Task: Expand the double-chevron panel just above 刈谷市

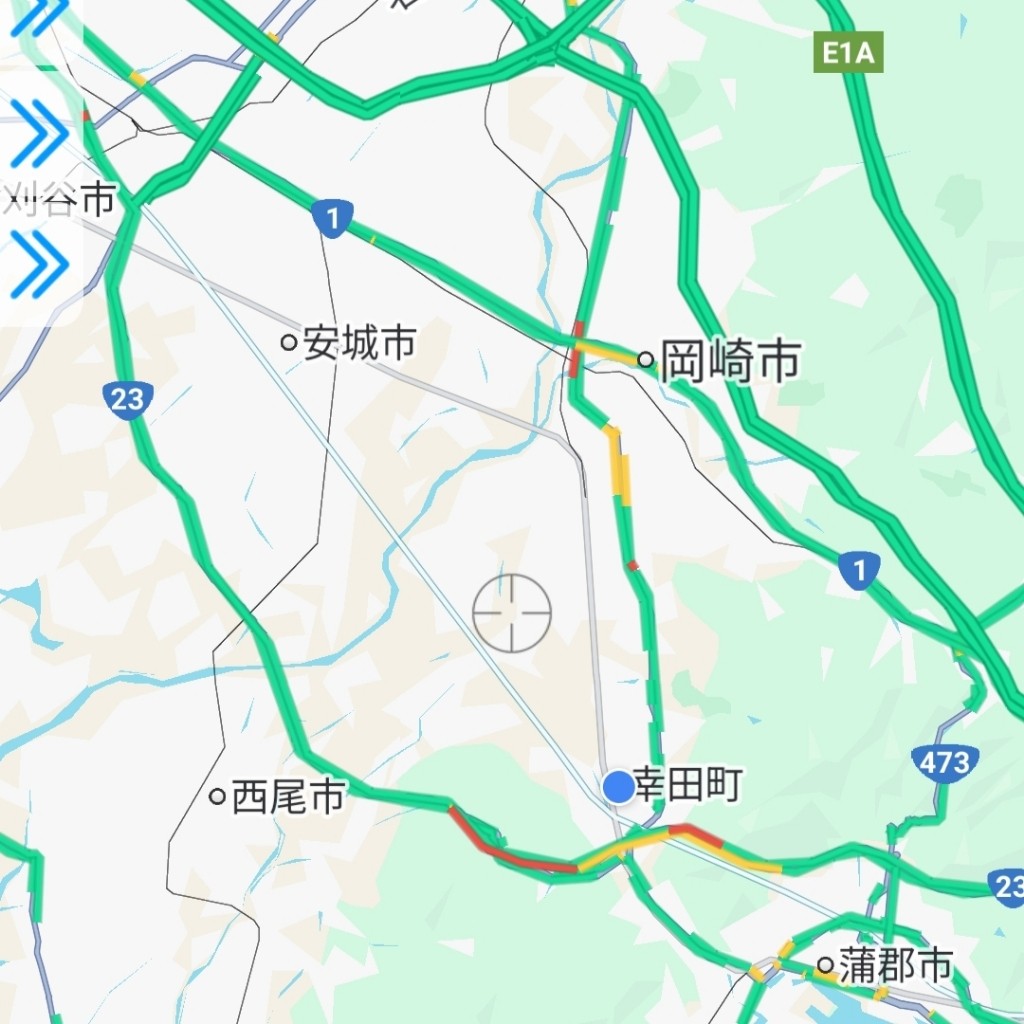Action: tap(39, 133)
